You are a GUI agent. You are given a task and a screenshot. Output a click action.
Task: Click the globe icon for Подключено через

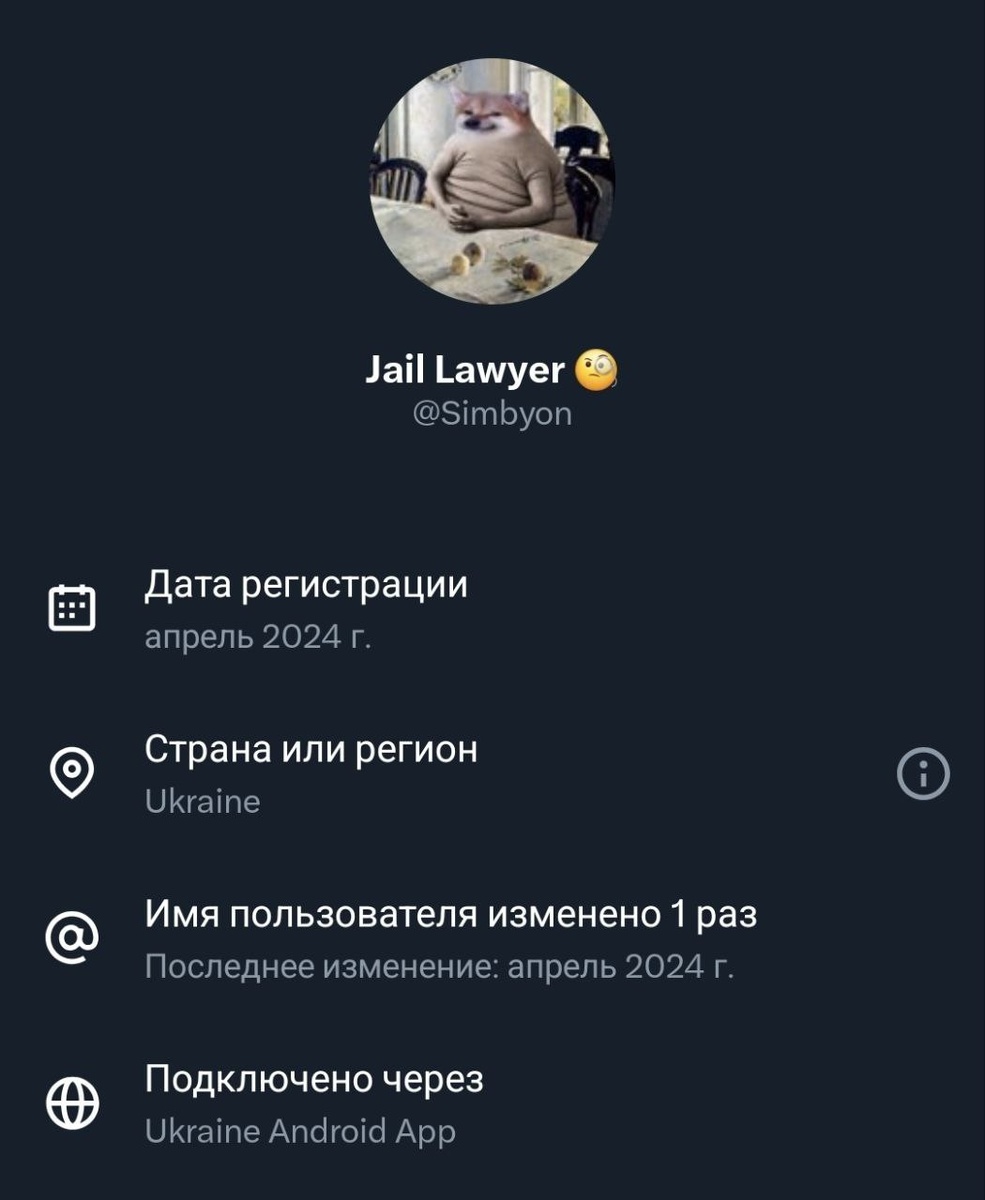[71, 1103]
